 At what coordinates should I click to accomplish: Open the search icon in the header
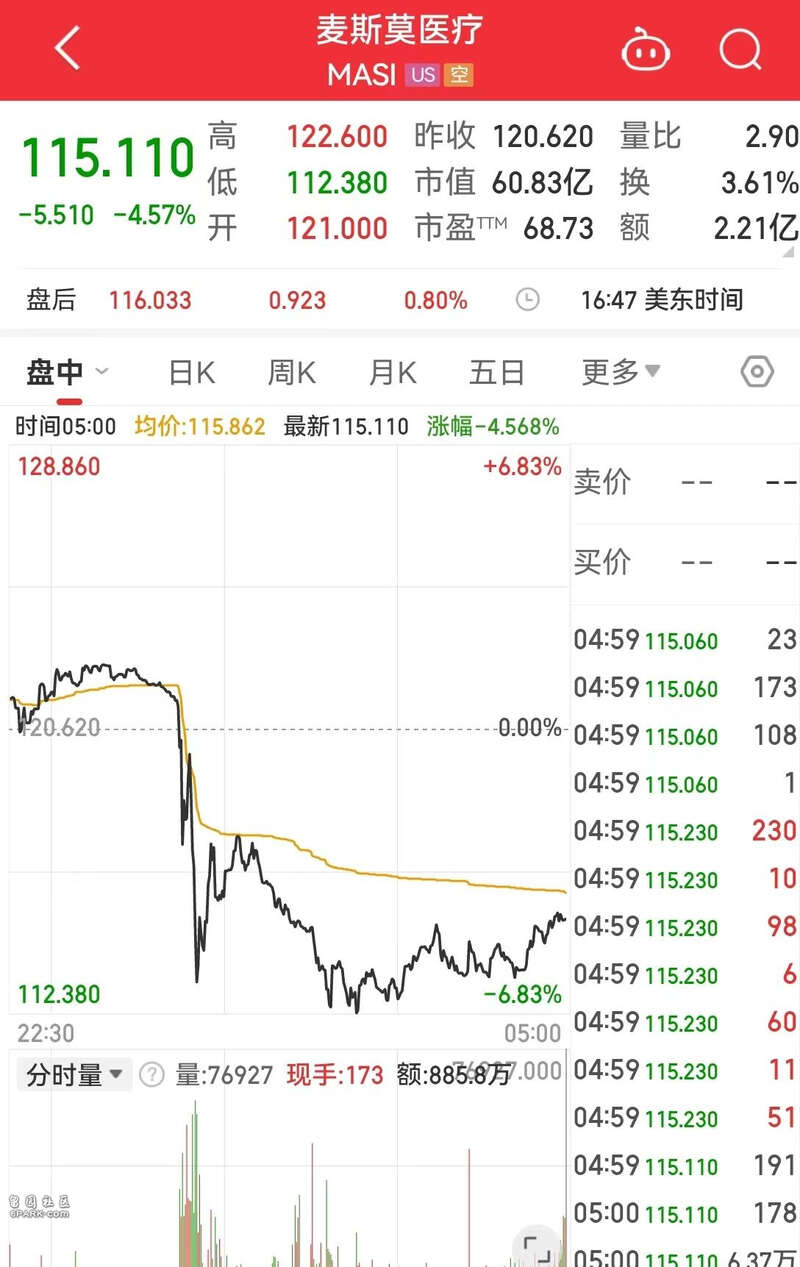tap(740, 48)
